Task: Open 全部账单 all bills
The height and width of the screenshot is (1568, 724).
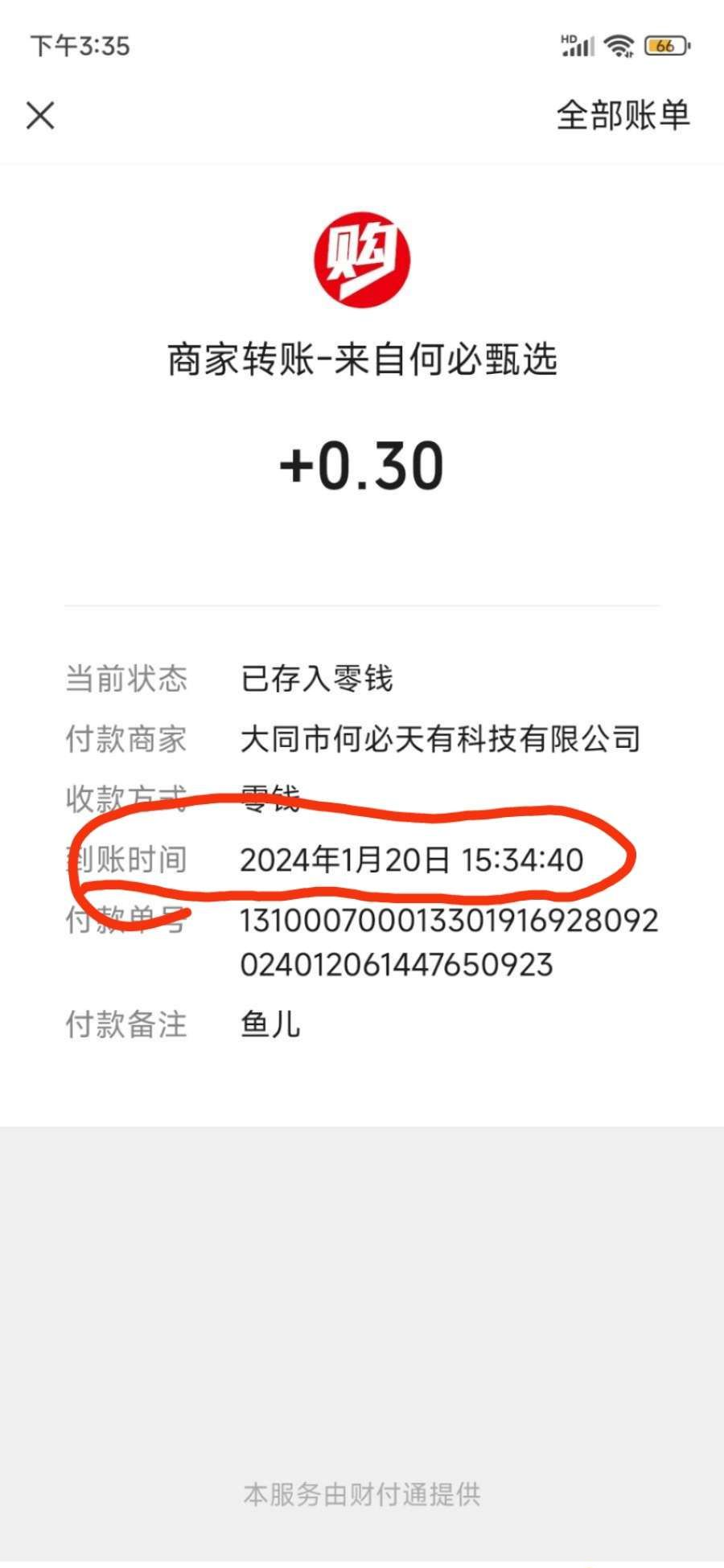Action: [x=623, y=115]
